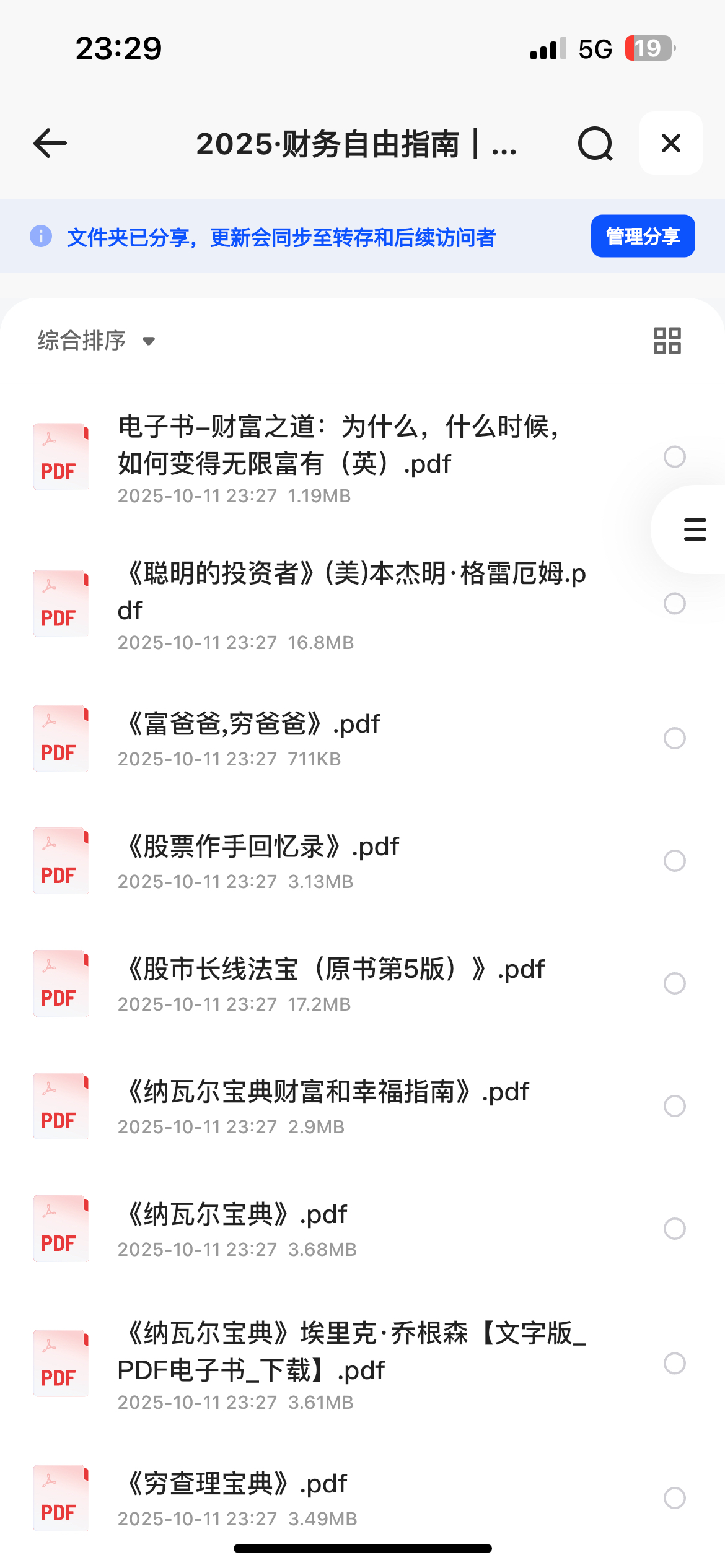Switch to grid view layout
Image resolution: width=725 pixels, height=1568 pixels.
coord(667,341)
